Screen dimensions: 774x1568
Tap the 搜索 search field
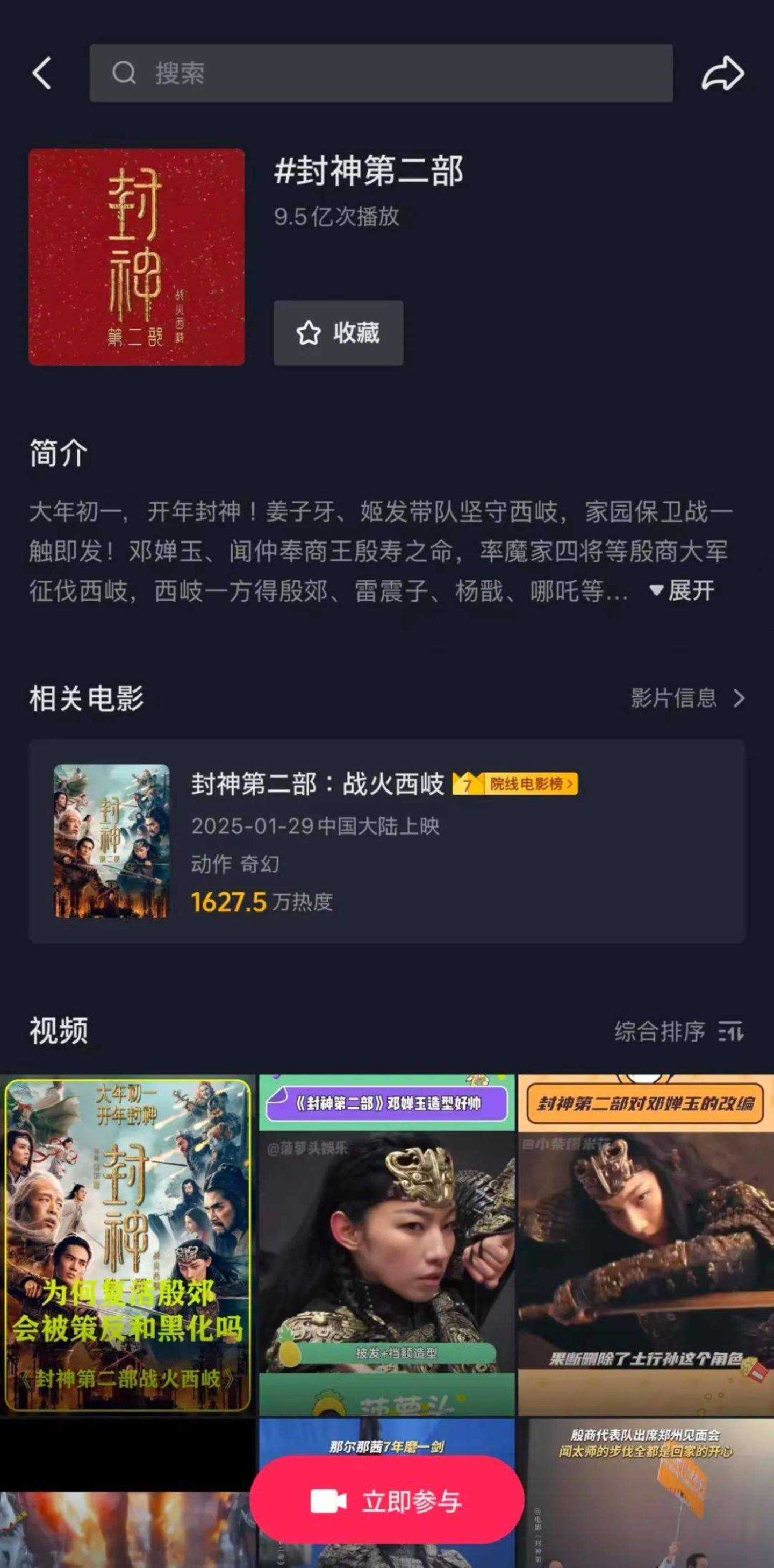pos(381,74)
